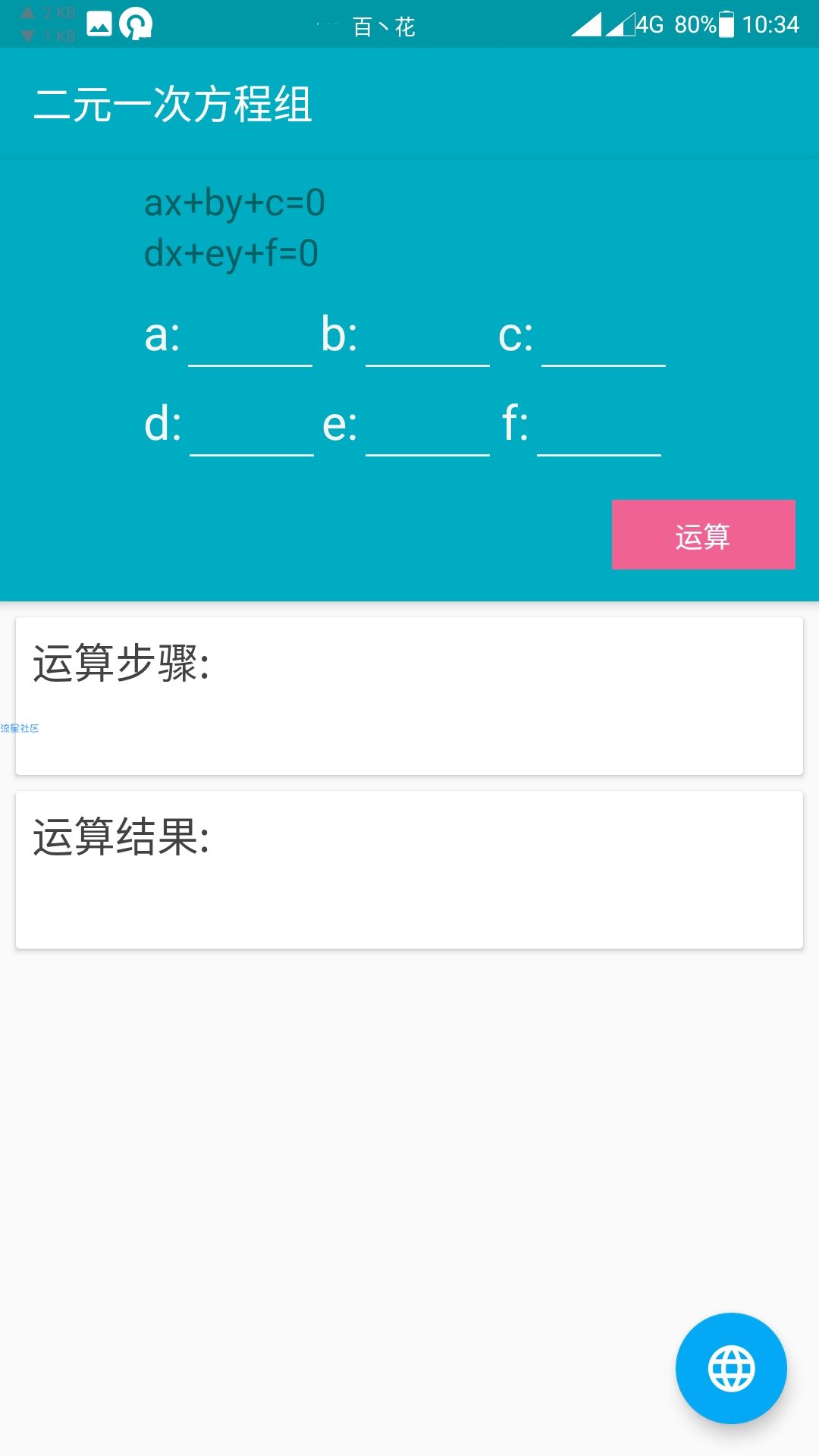Image resolution: width=819 pixels, height=1456 pixels.
Task: Open the globe floating action button
Action: [x=731, y=1368]
